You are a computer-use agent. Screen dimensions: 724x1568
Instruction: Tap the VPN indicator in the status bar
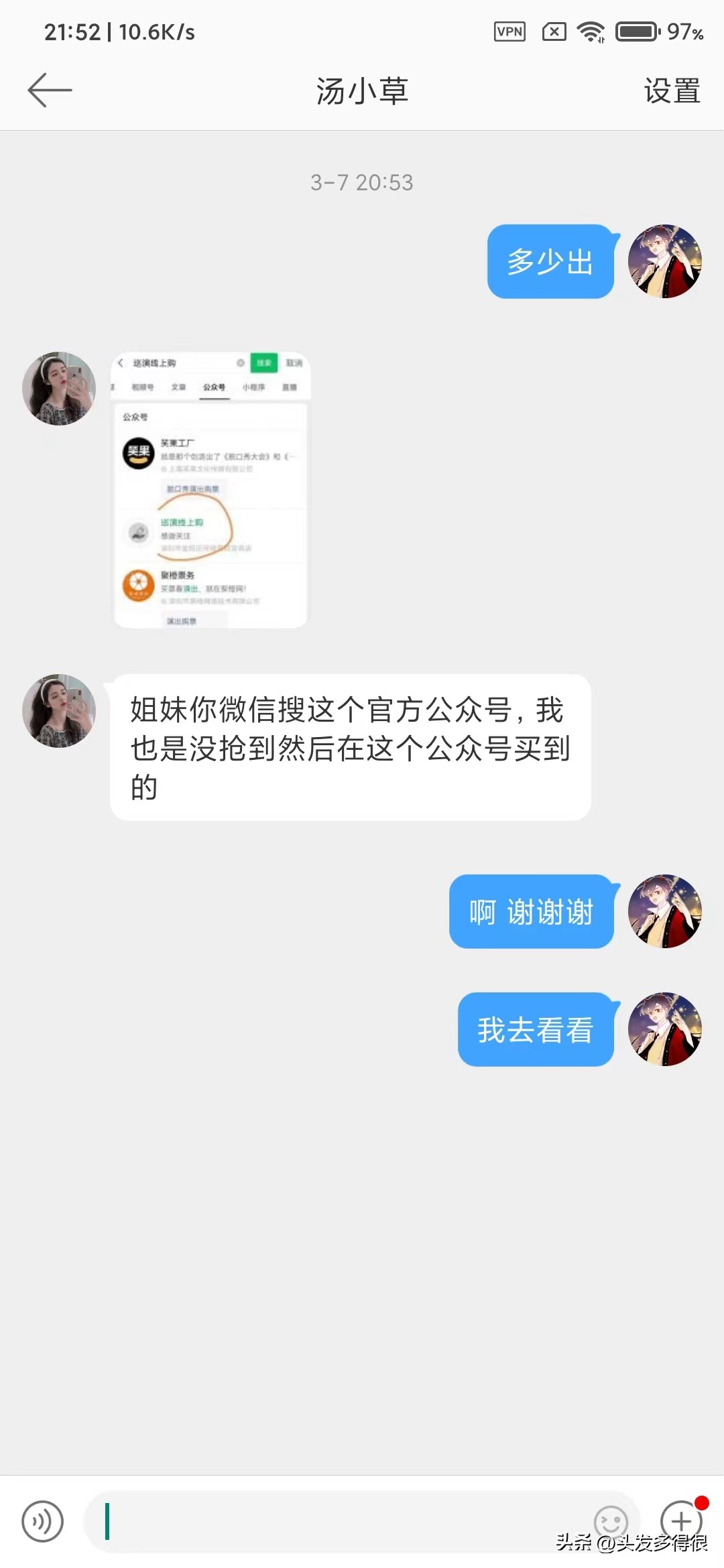point(509,30)
